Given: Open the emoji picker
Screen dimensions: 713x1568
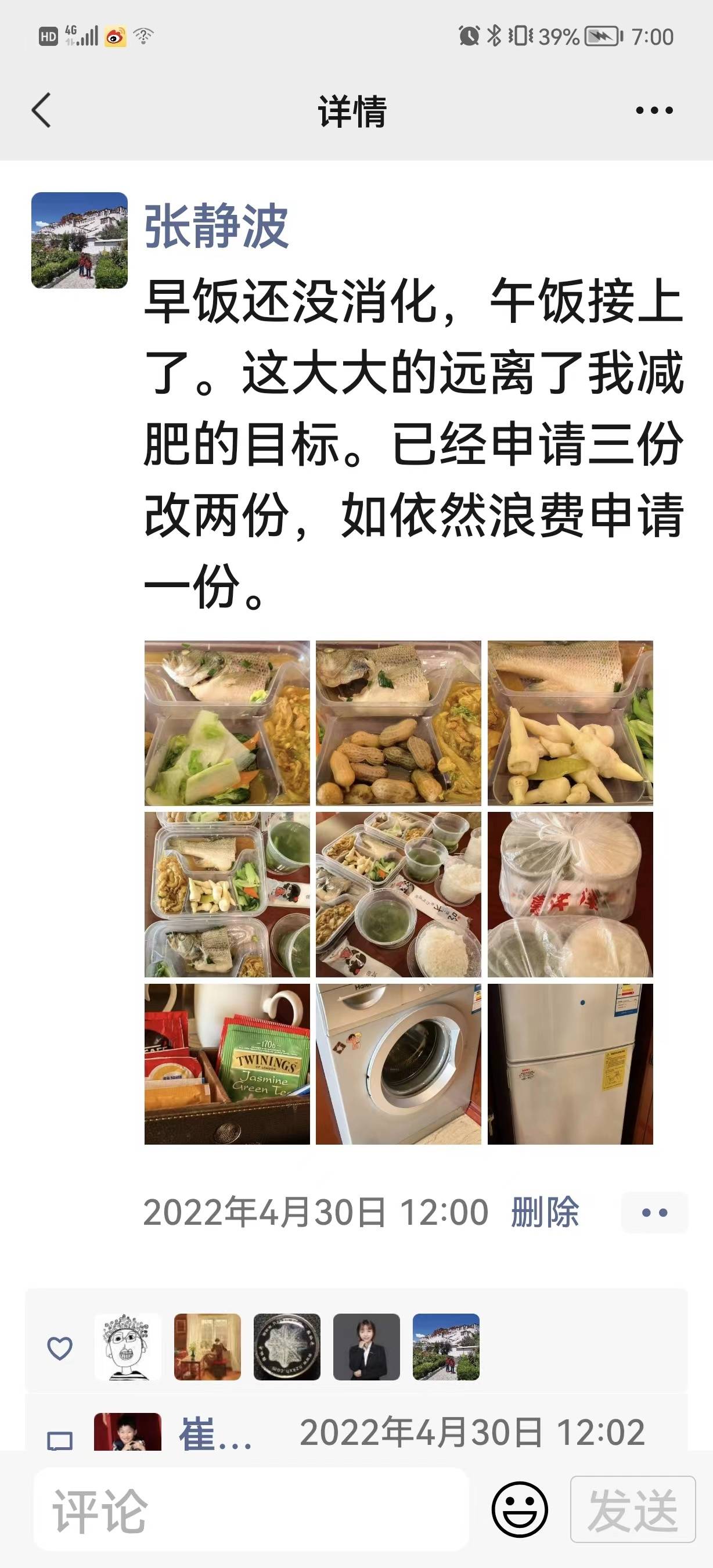Looking at the screenshot, I should (520, 1509).
